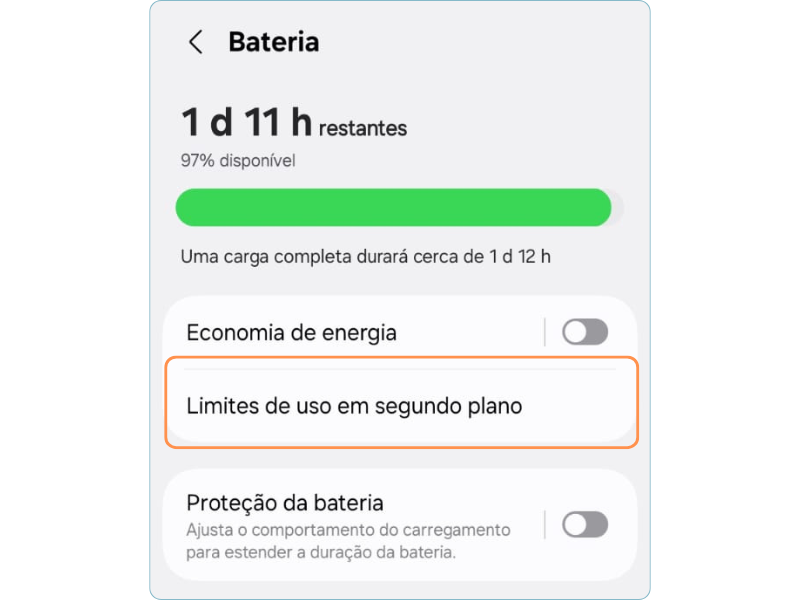Open Limites de uso em segundo plano
Image resolution: width=800 pixels, height=600 pixels.
(x=355, y=406)
